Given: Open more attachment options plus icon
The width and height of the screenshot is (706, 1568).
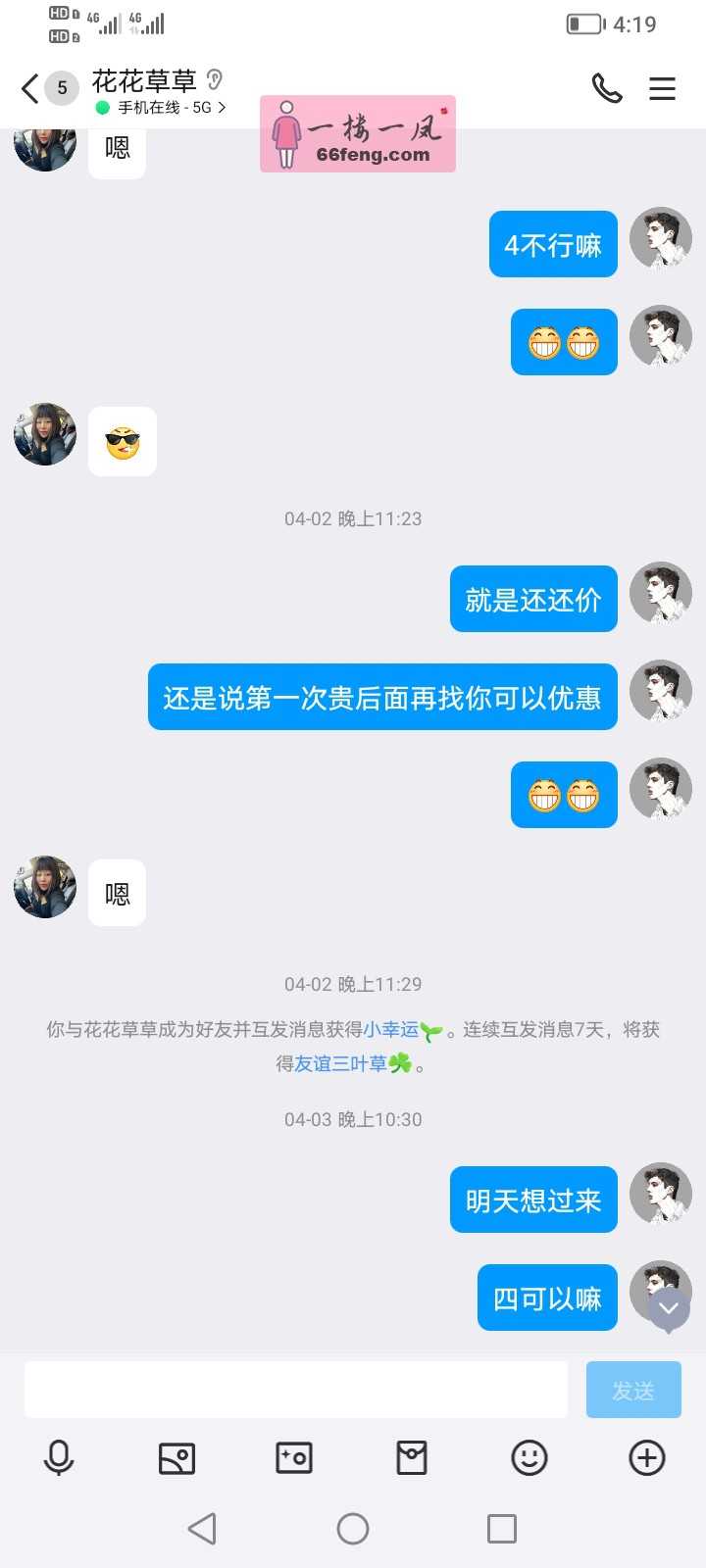Looking at the screenshot, I should tap(646, 1458).
